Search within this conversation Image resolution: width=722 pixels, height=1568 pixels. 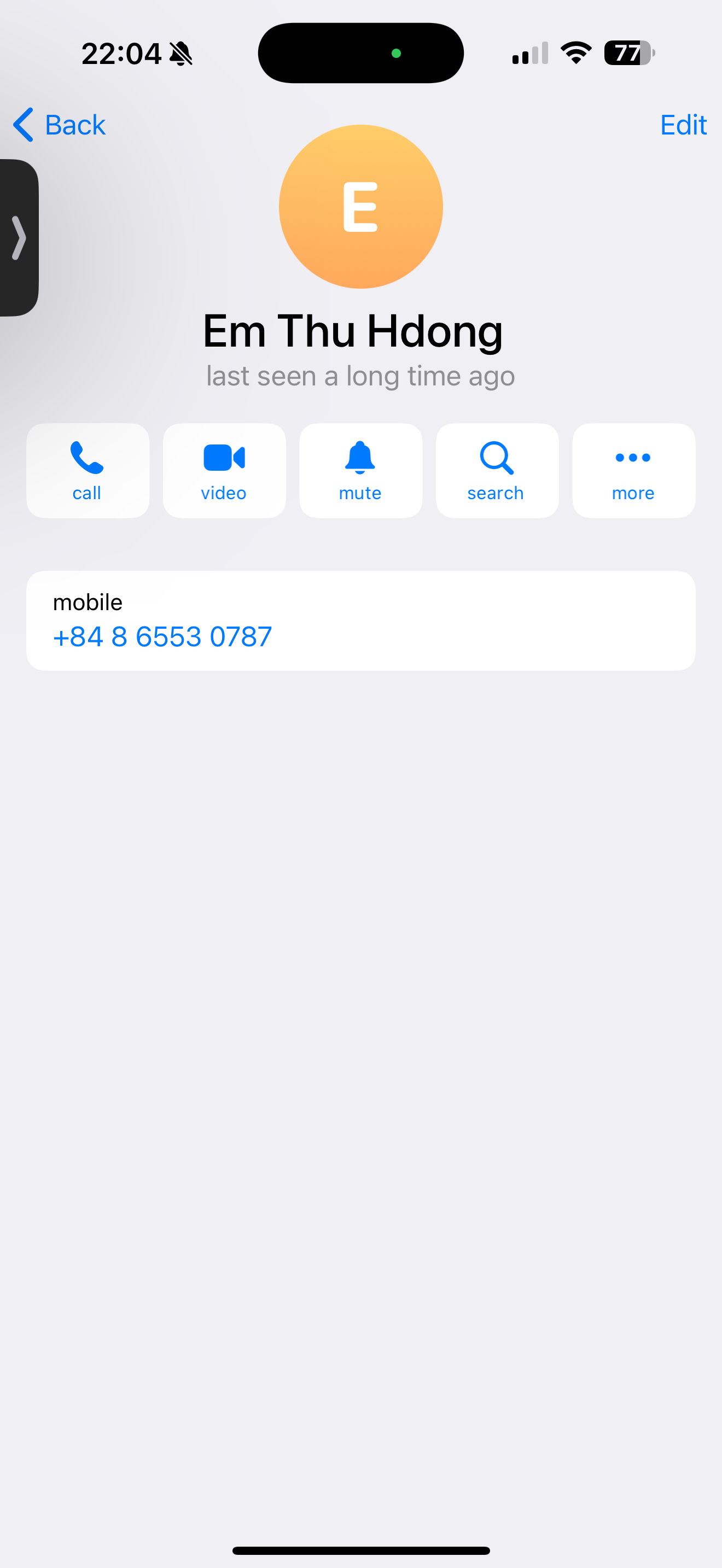(x=497, y=471)
